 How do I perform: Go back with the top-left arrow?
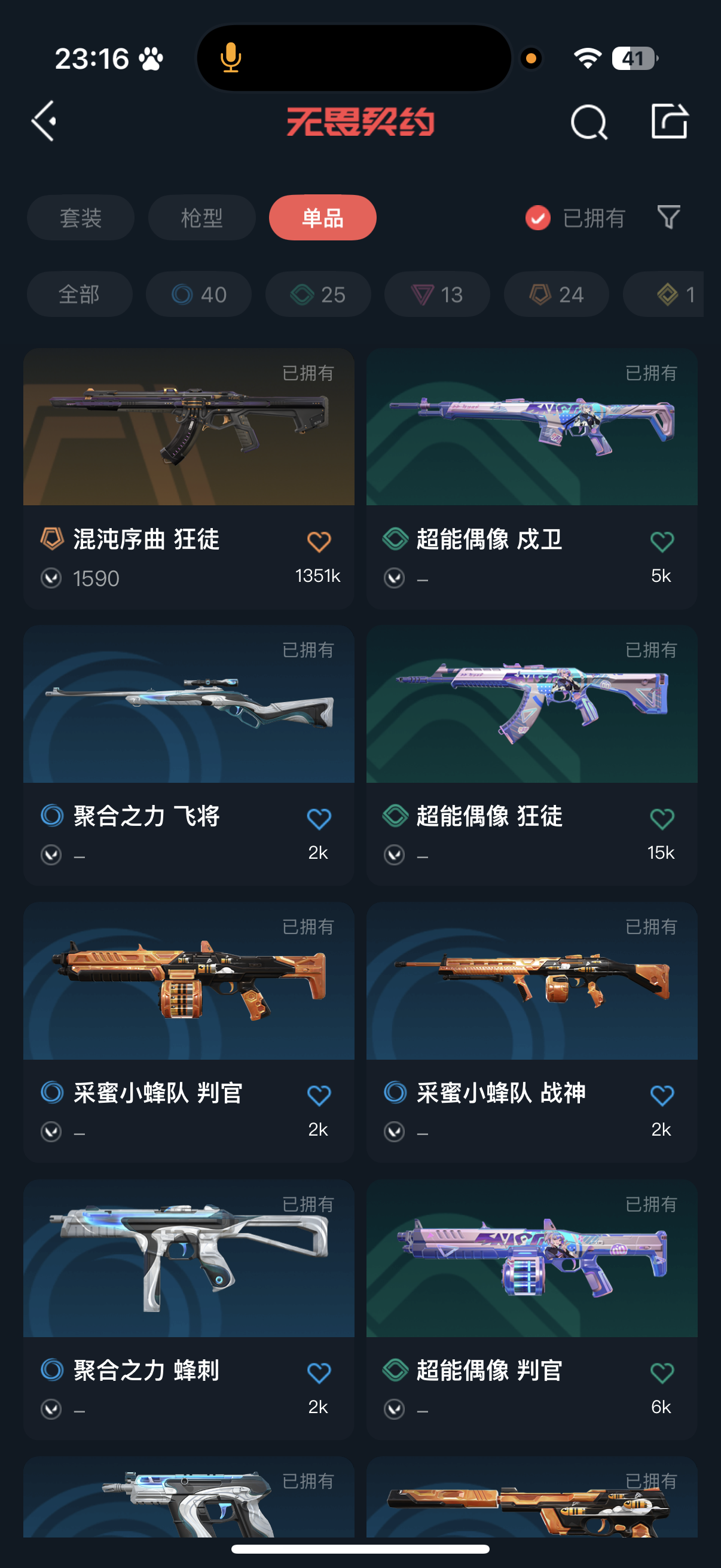click(44, 121)
